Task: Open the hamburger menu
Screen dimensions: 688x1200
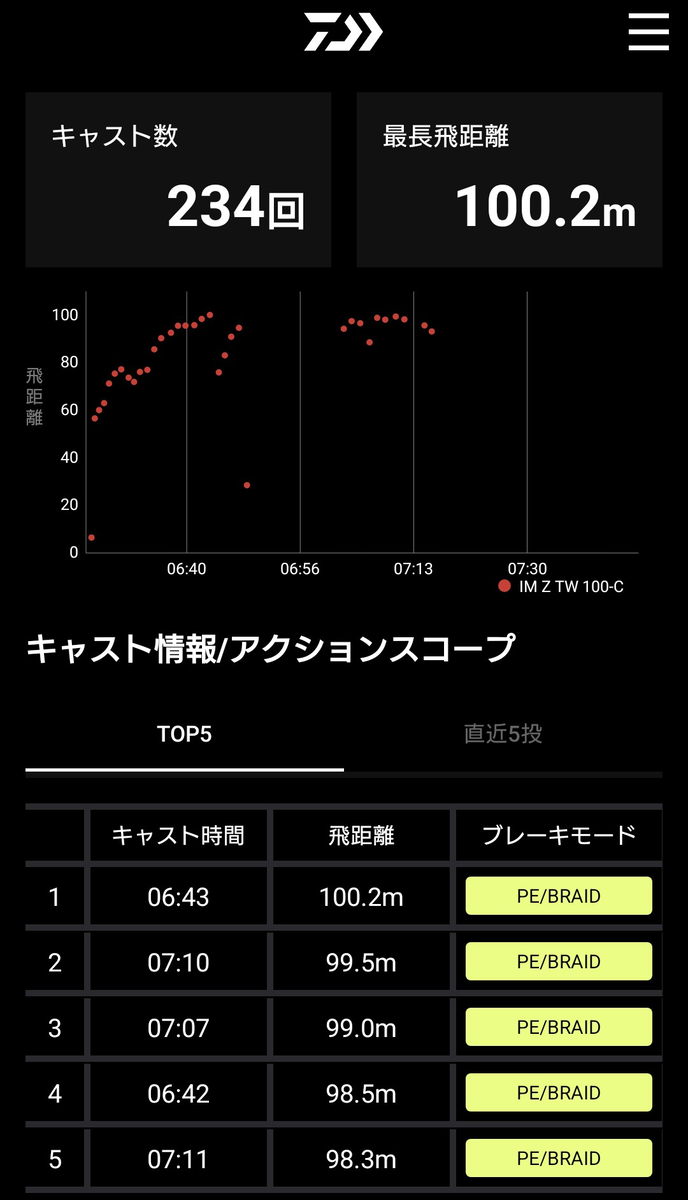Action: tap(648, 32)
